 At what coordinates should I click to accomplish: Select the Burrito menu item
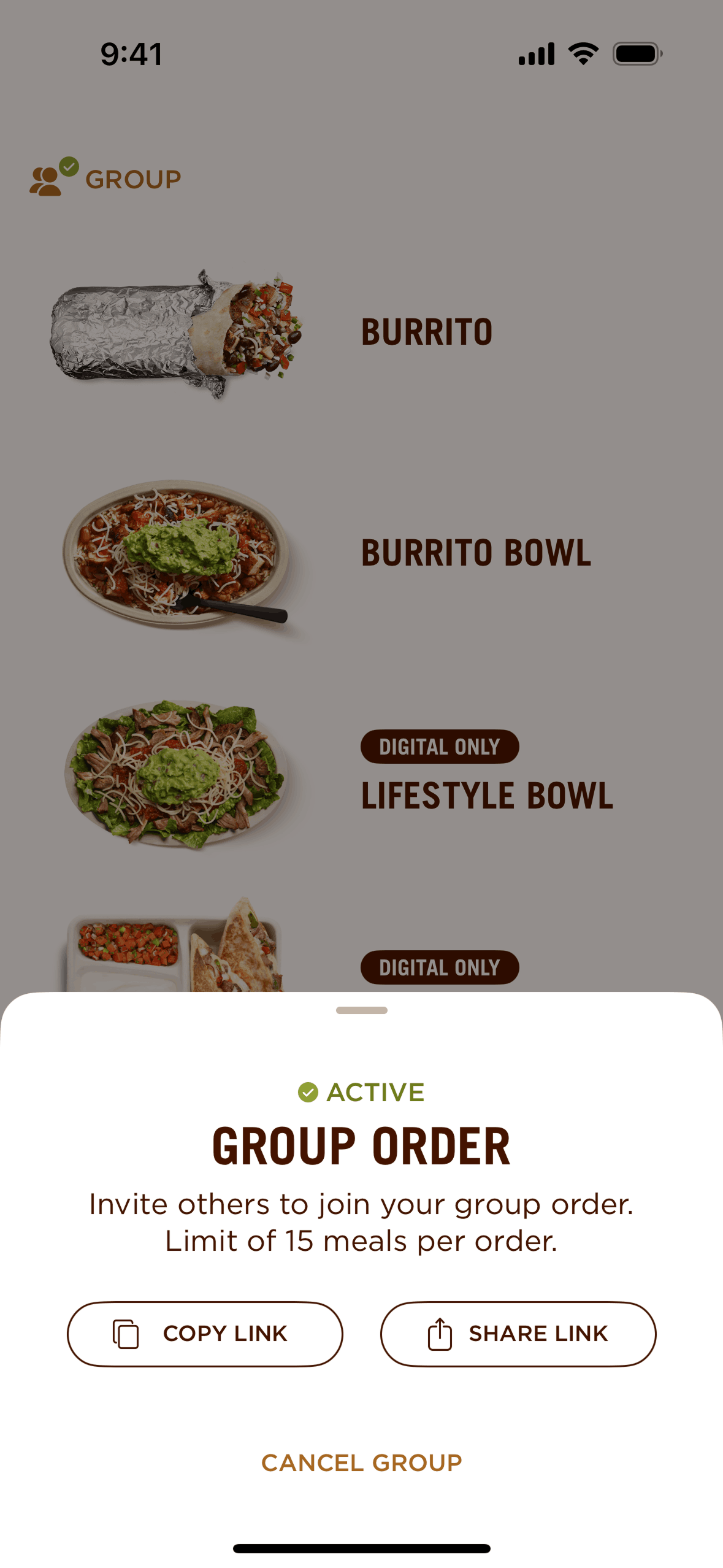(426, 332)
